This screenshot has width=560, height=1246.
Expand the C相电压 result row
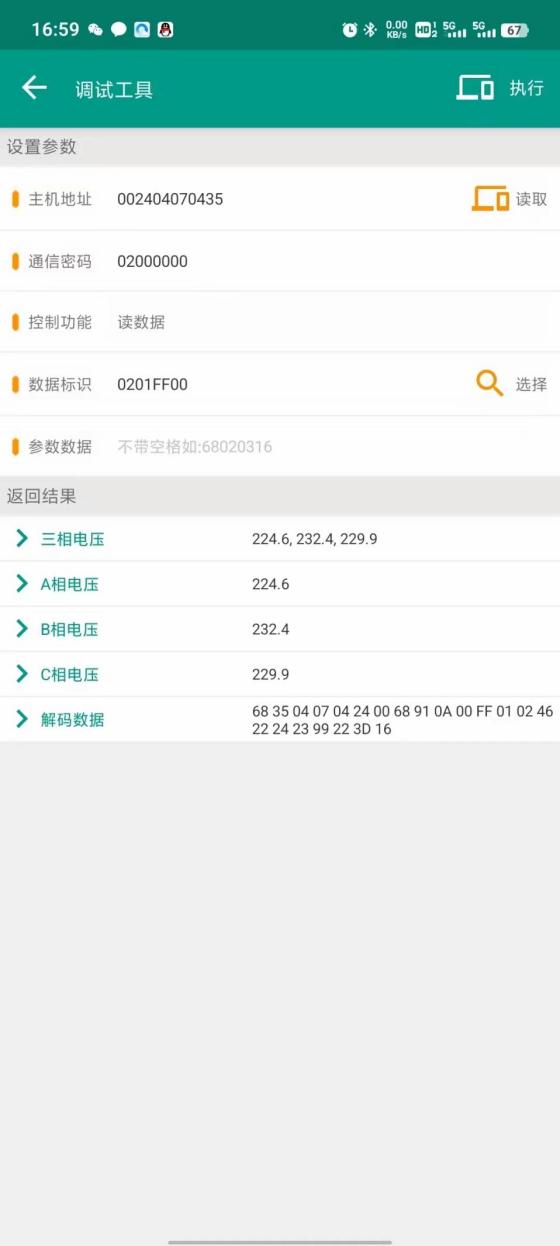click(280, 674)
